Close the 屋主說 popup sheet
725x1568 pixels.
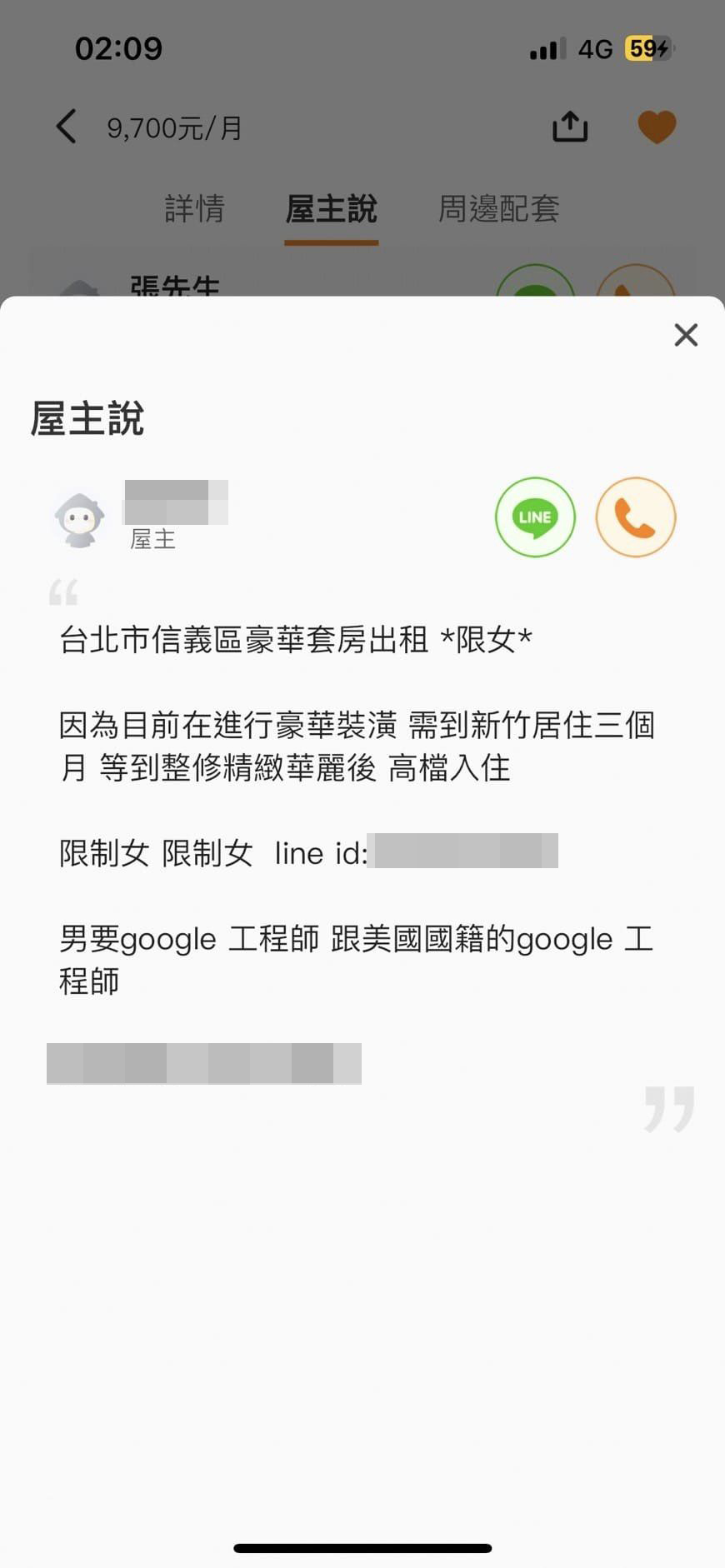[685, 335]
